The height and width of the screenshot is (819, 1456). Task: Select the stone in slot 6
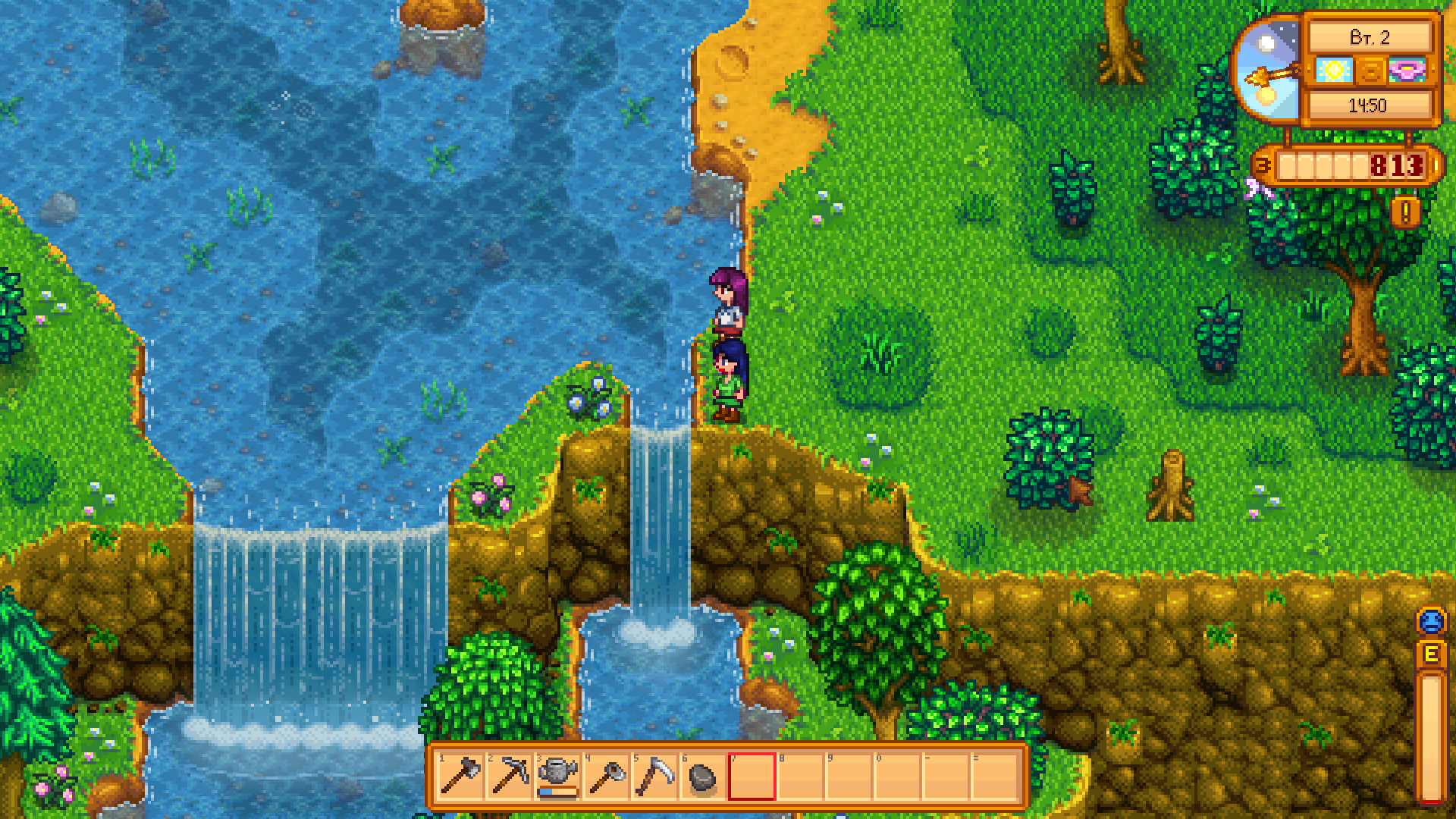coord(703,776)
